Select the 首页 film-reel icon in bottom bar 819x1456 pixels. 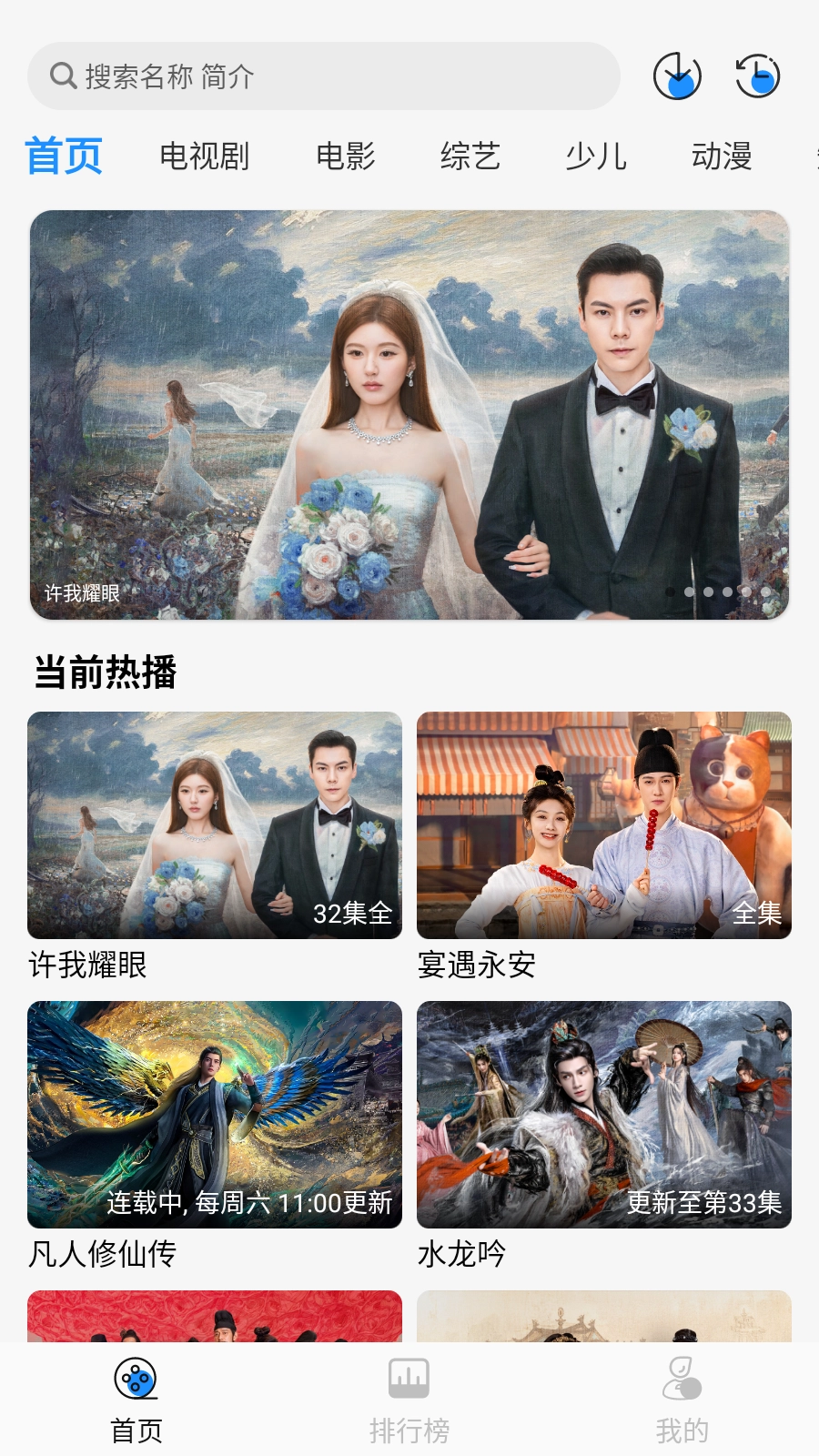point(136,1380)
